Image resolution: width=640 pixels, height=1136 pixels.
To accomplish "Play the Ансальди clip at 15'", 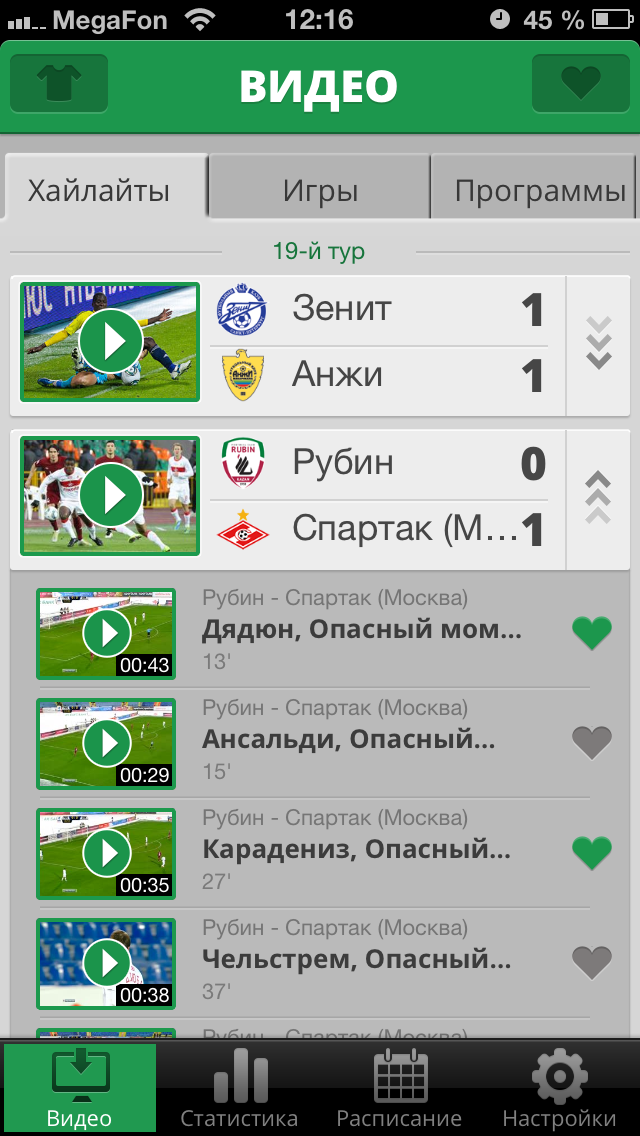I will click(x=106, y=743).
